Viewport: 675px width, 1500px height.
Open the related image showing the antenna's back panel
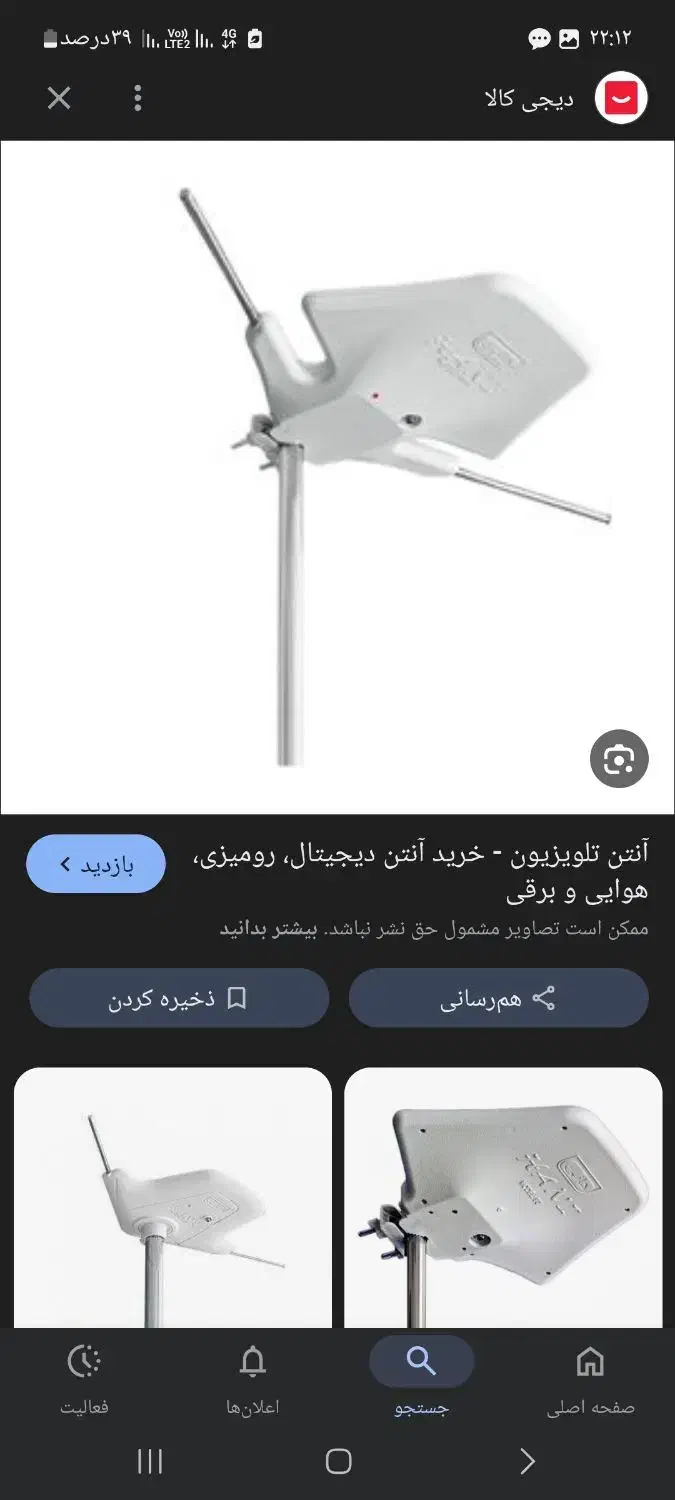click(503, 1198)
